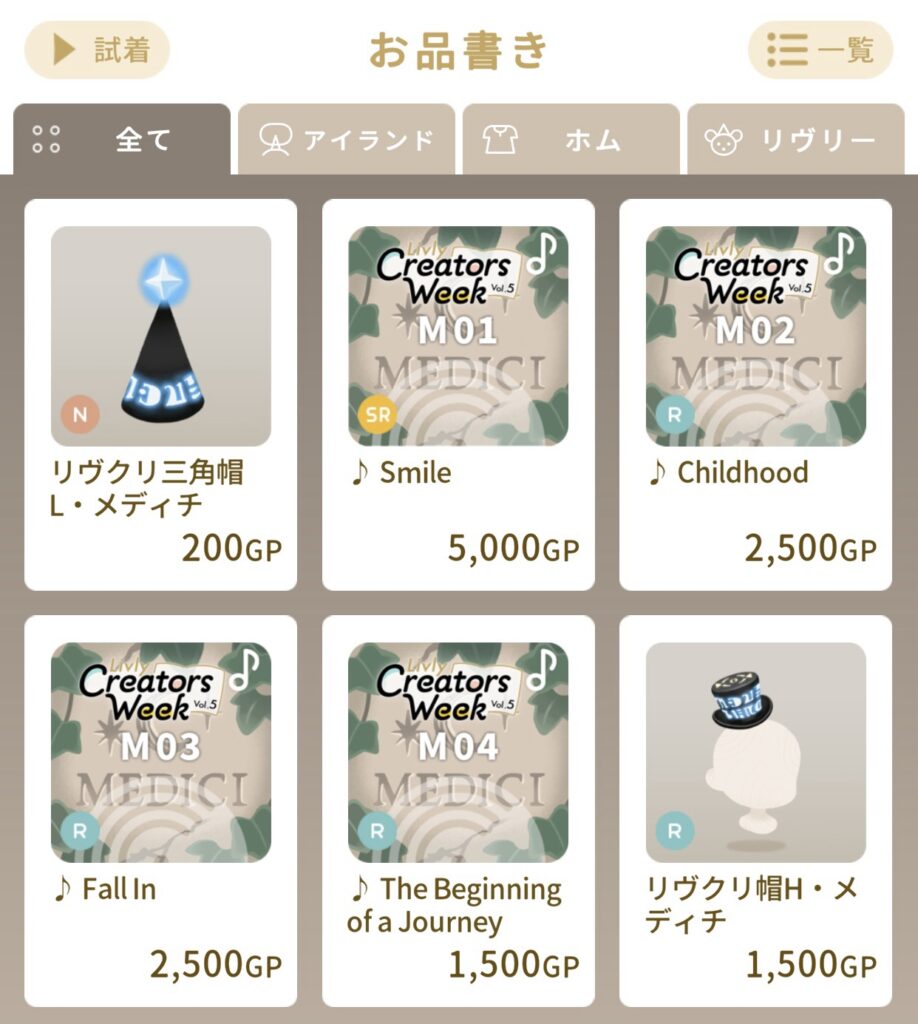Select the リヴクリ帽H・メディチ hat item

pyautogui.click(x=755, y=810)
